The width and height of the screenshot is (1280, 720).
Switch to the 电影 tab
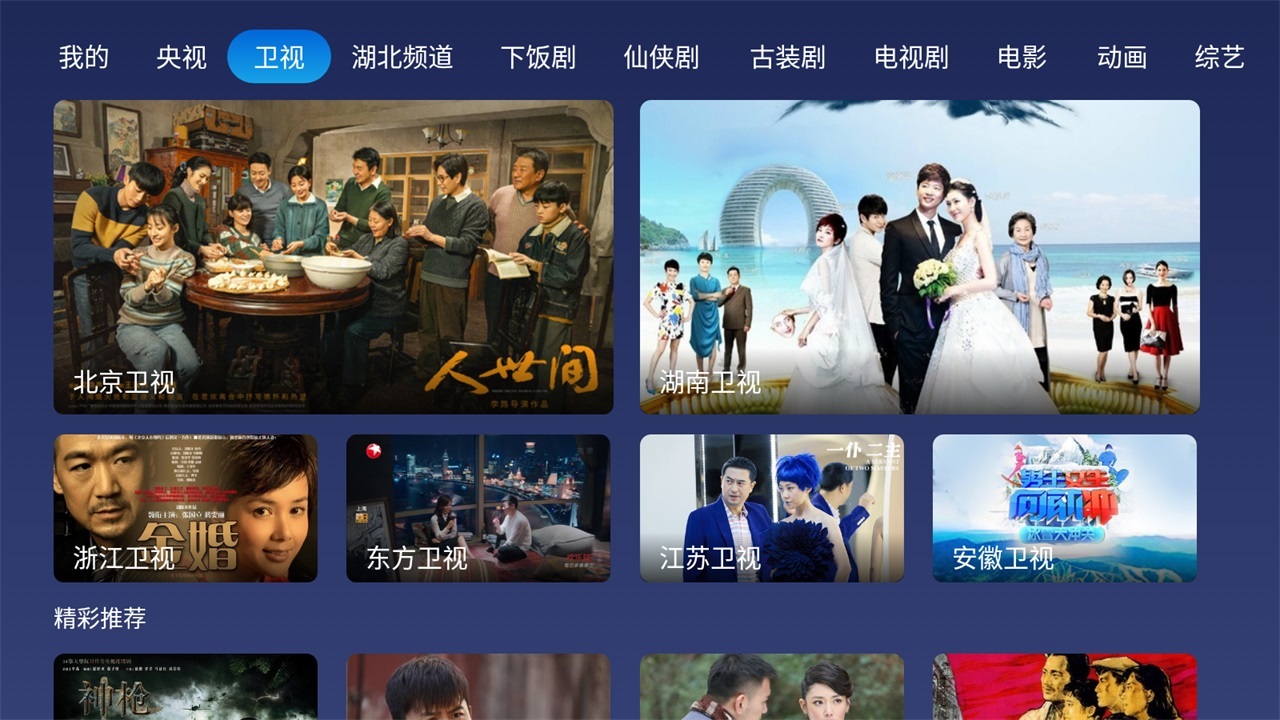click(x=1022, y=57)
